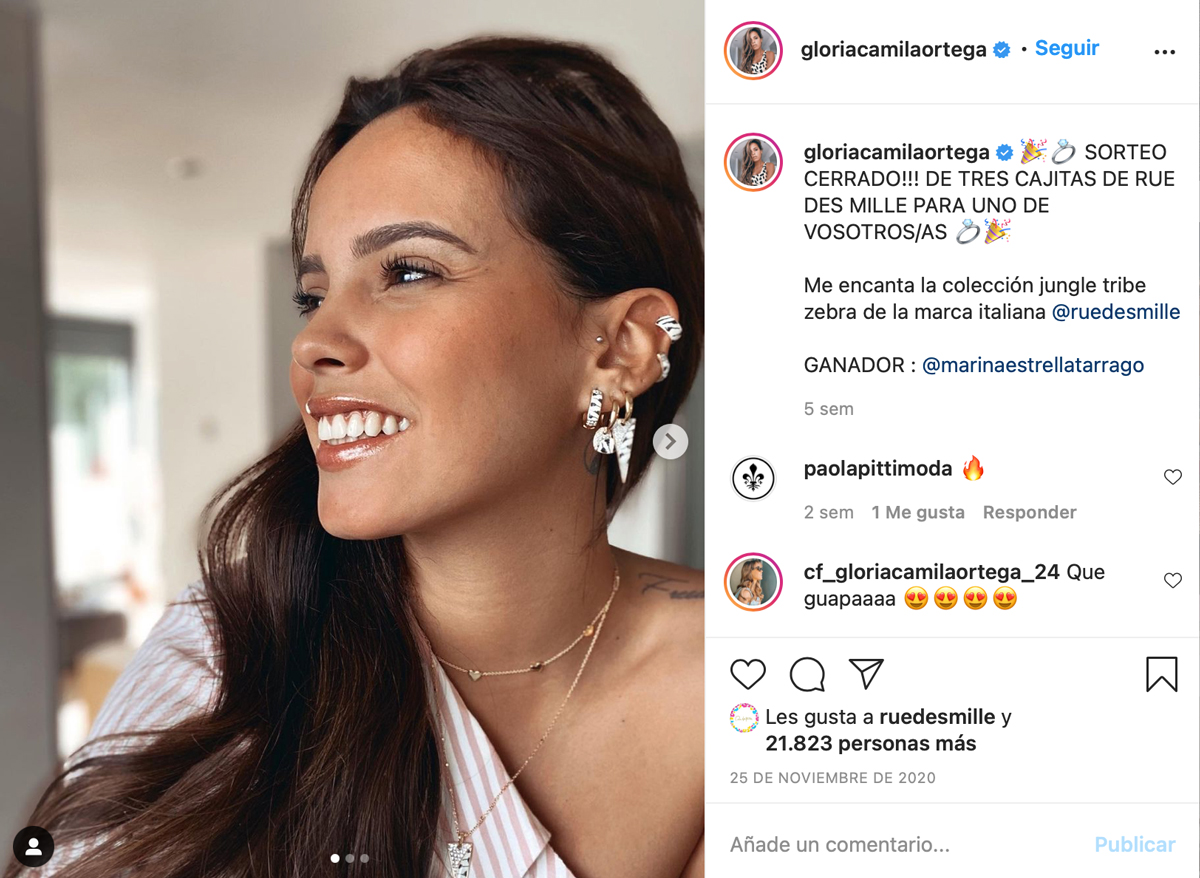Save post with bookmark icon
Image resolution: width=1200 pixels, height=878 pixels.
1161,675
